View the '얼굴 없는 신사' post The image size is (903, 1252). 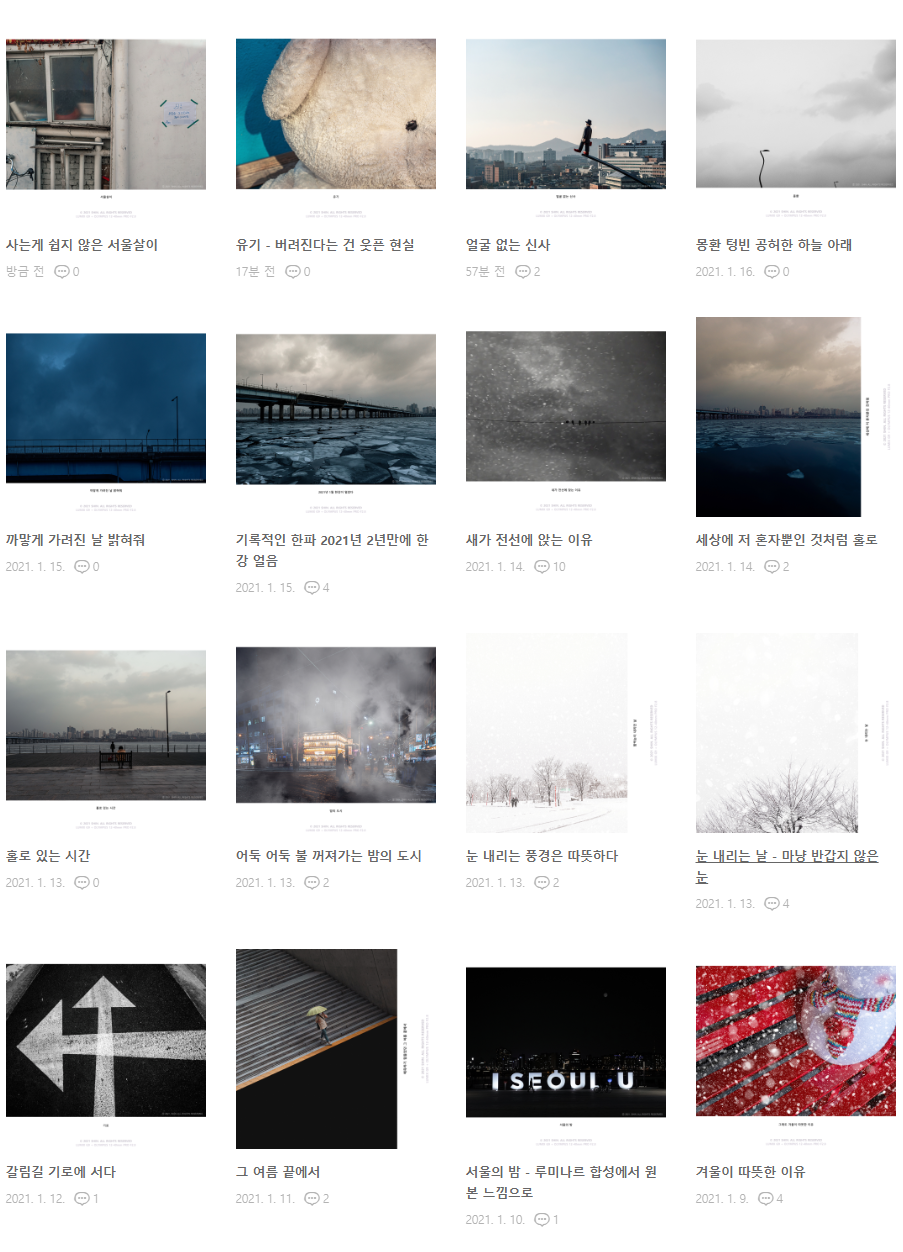pyautogui.click(x=508, y=245)
